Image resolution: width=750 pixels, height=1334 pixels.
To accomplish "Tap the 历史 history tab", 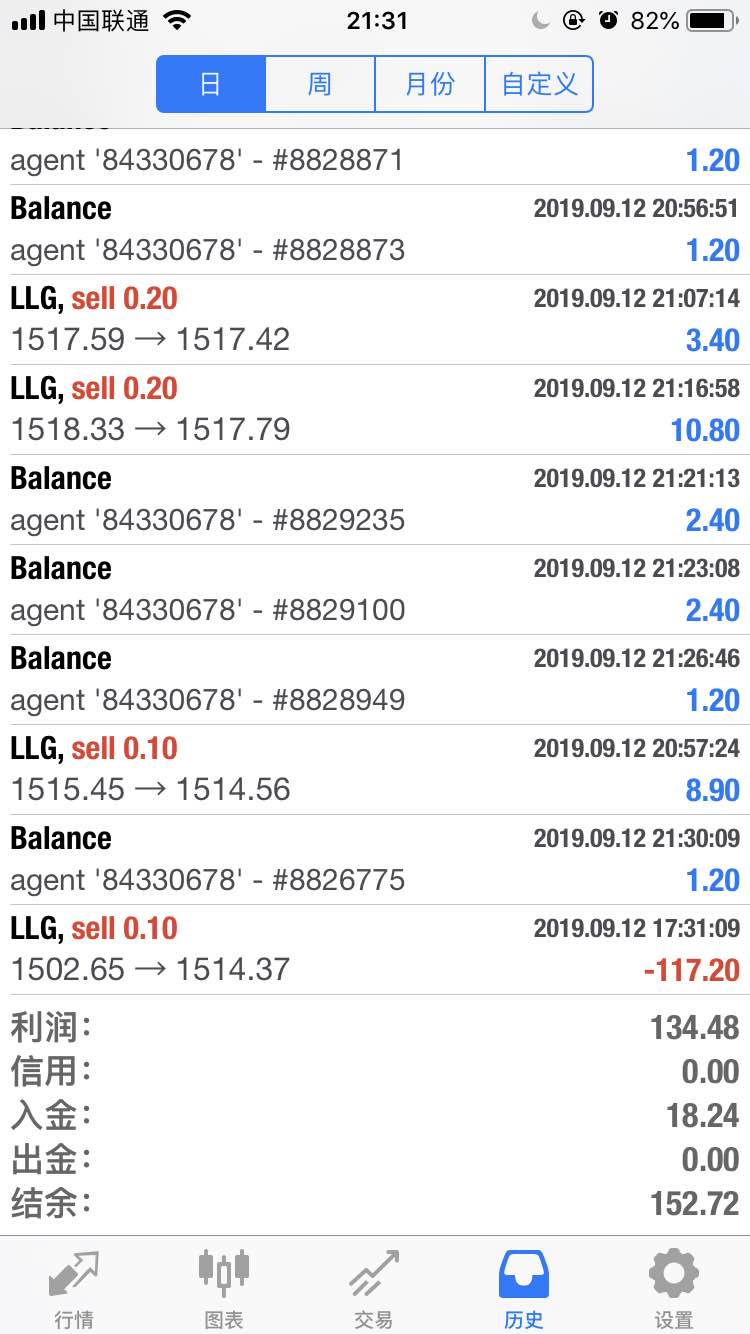I will [x=524, y=1289].
